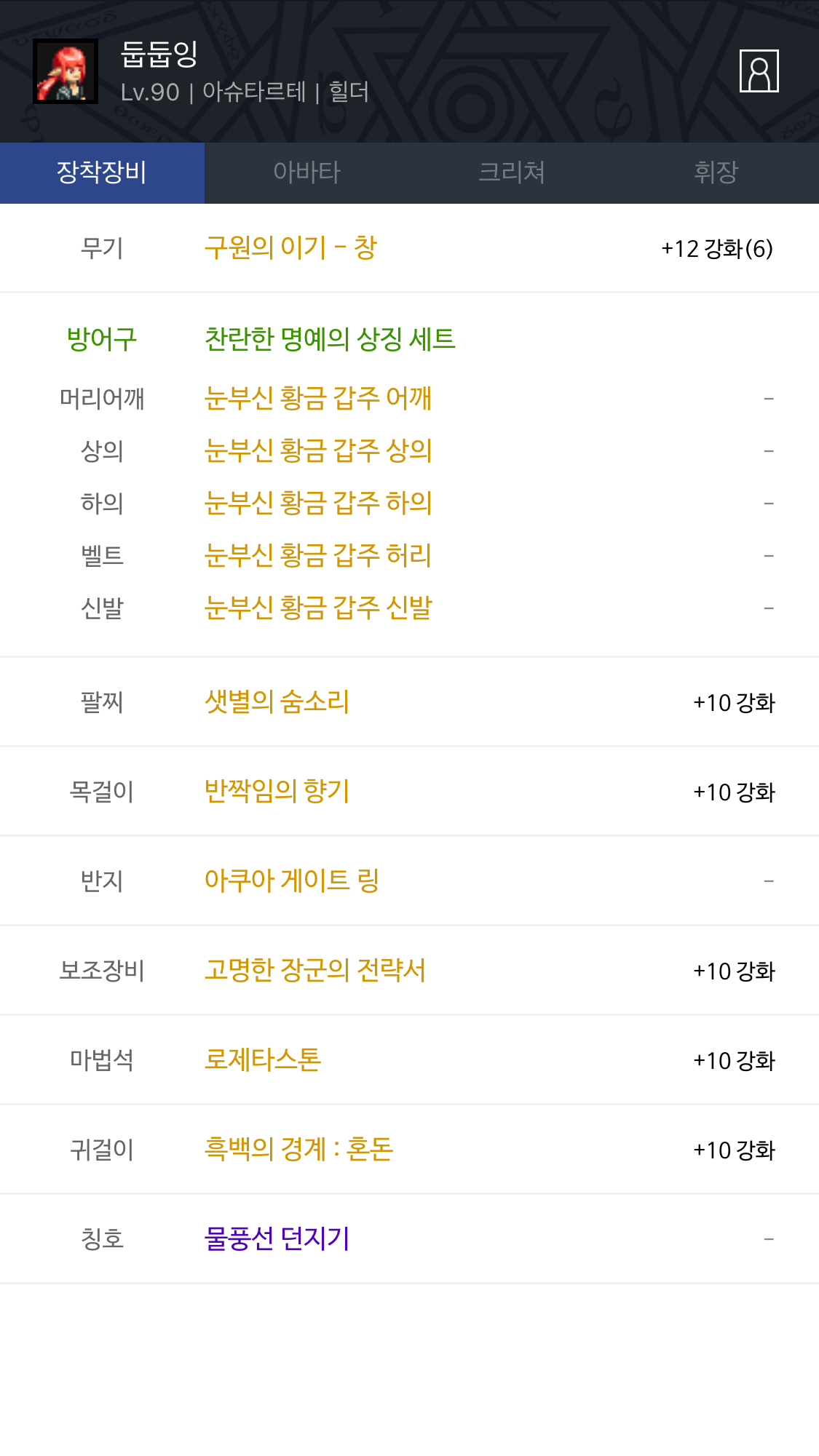Switch to the 아바타 tab
The image size is (819, 1456).
coord(306,172)
